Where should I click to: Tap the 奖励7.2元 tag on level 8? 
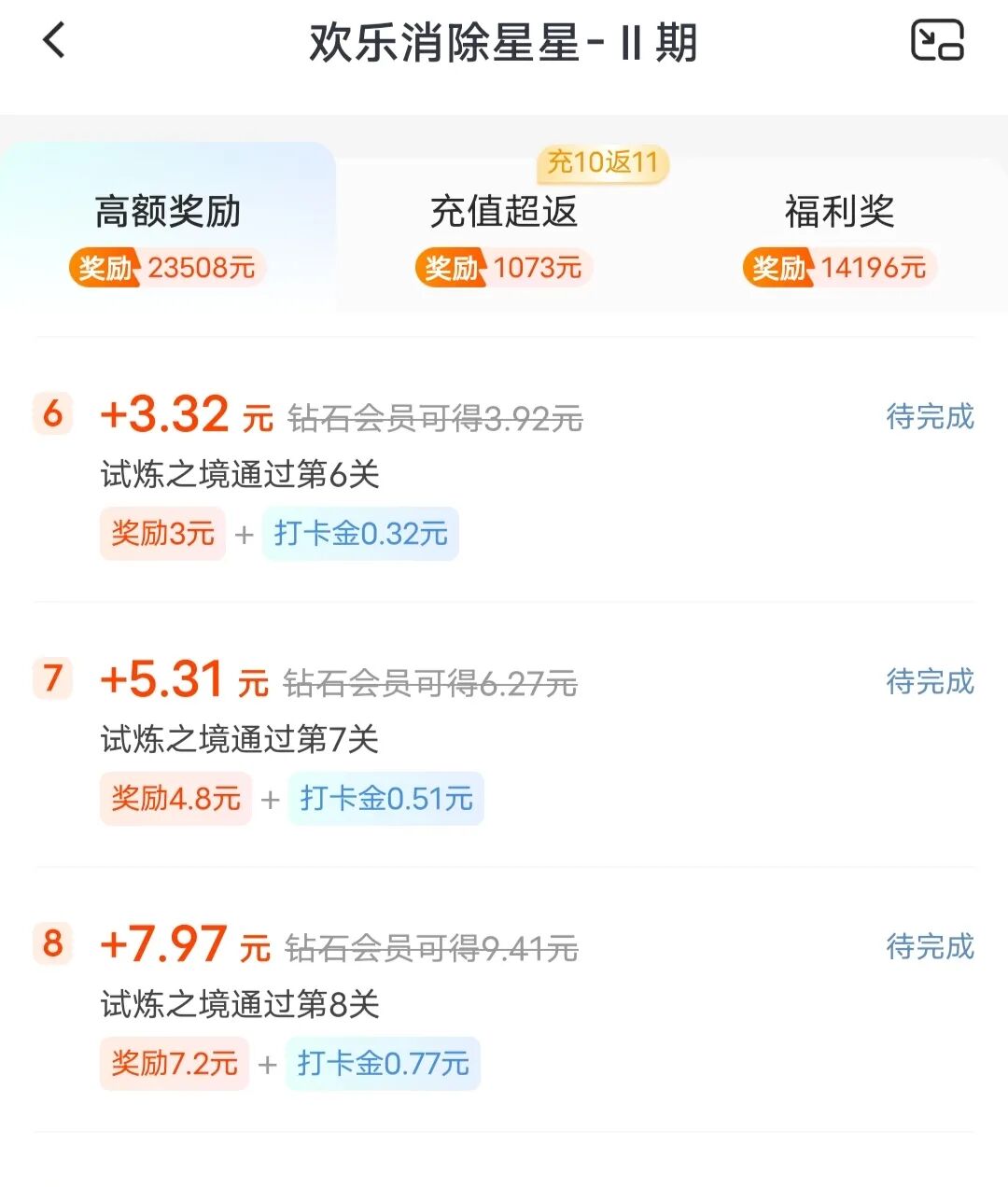[x=175, y=1064]
